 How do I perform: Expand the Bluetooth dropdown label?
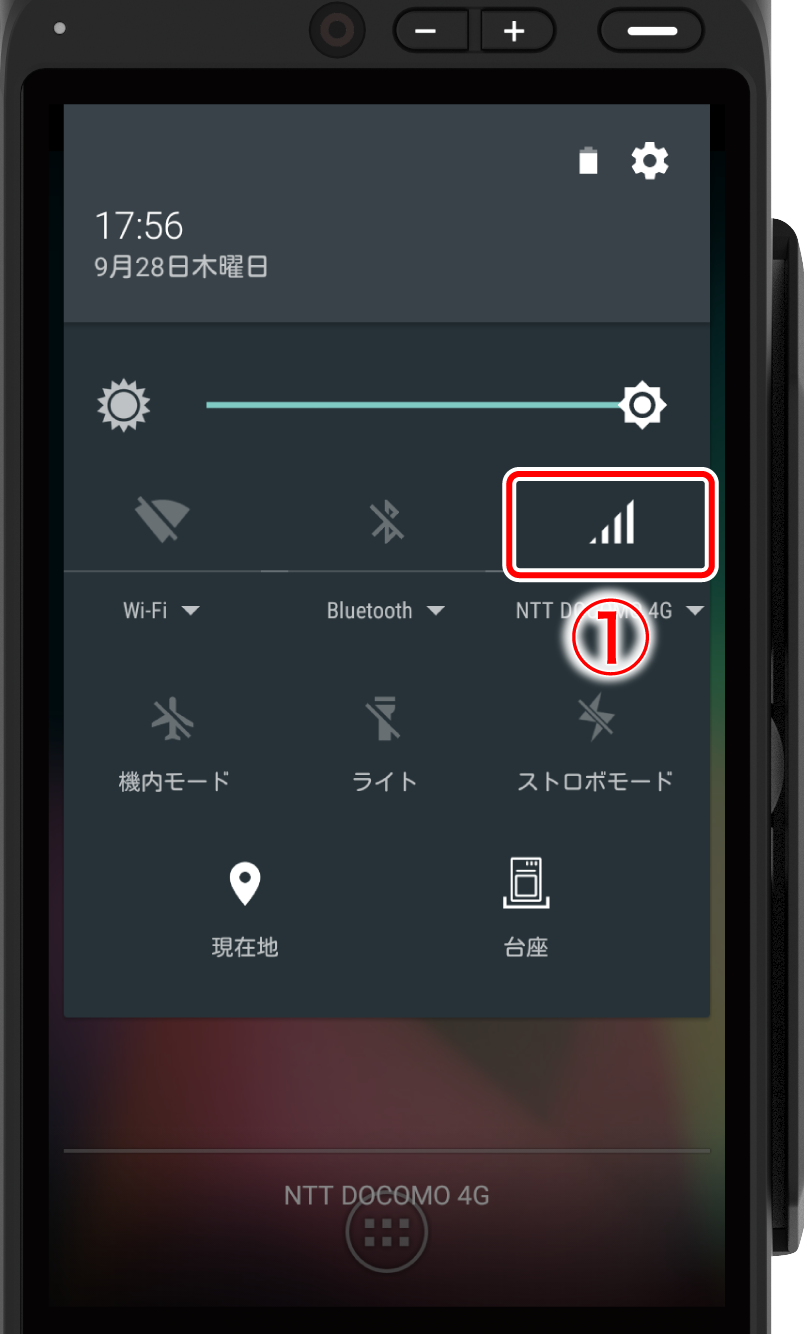pyautogui.click(x=385, y=610)
